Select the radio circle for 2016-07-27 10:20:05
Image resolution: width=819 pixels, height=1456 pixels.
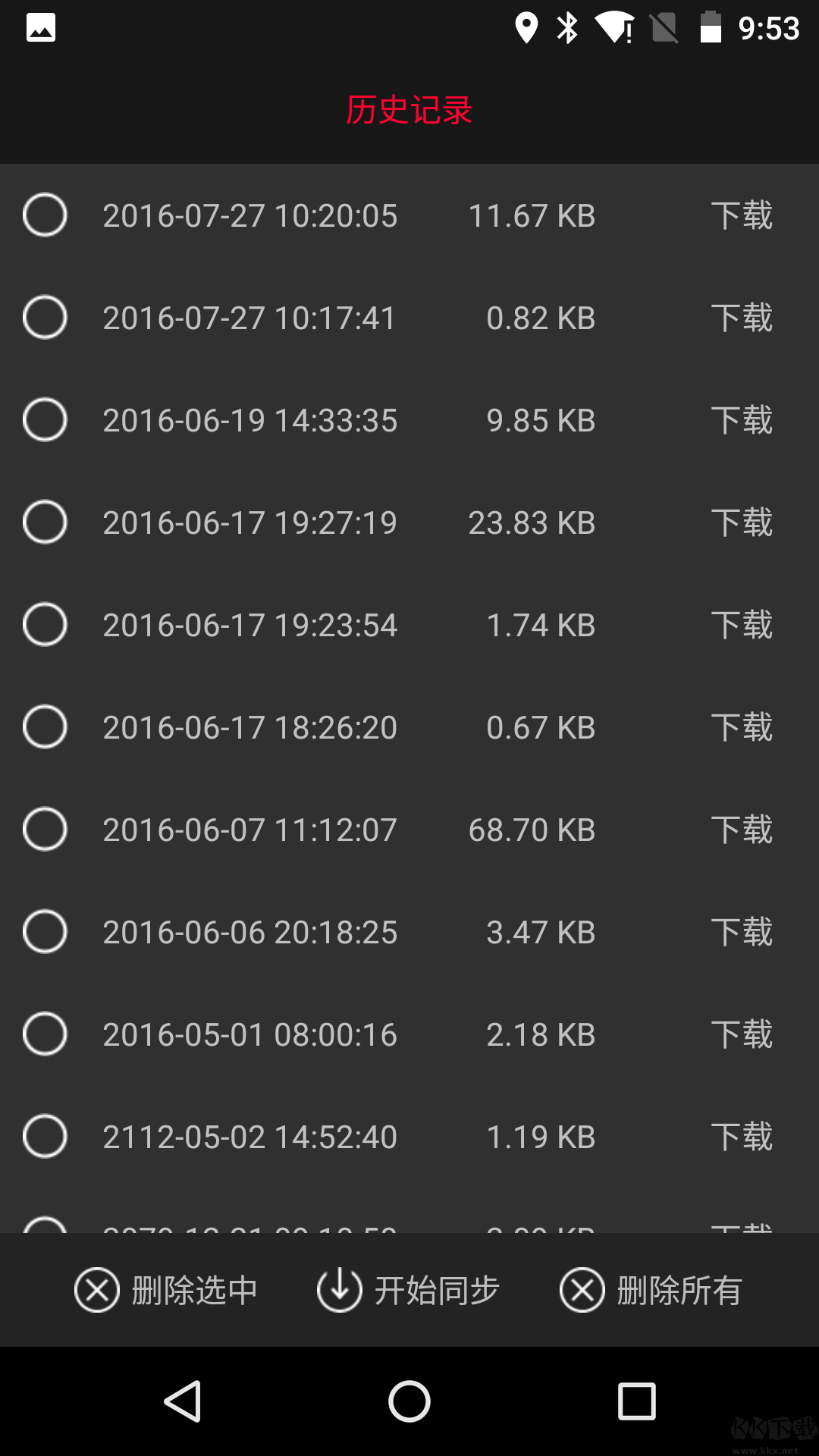tap(45, 215)
